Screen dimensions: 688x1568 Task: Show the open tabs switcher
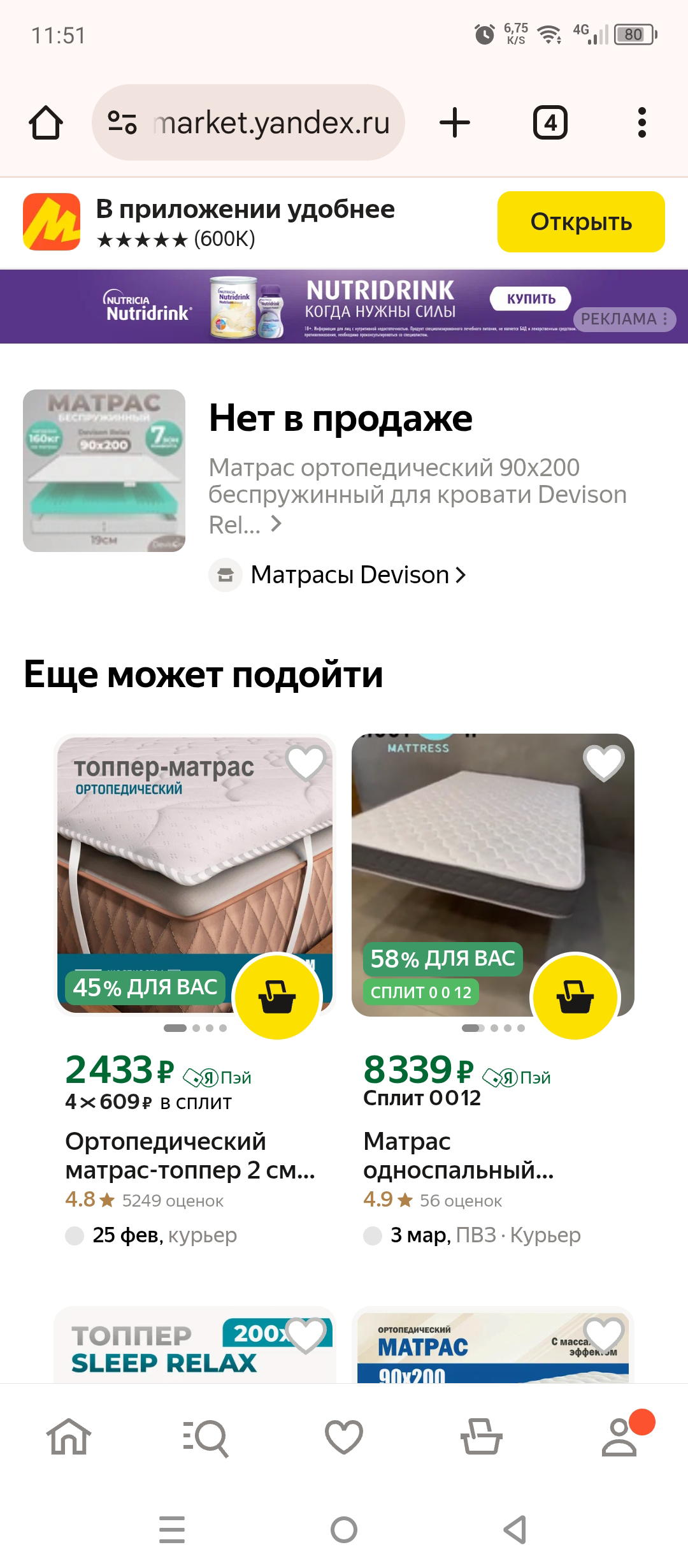[x=550, y=122]
